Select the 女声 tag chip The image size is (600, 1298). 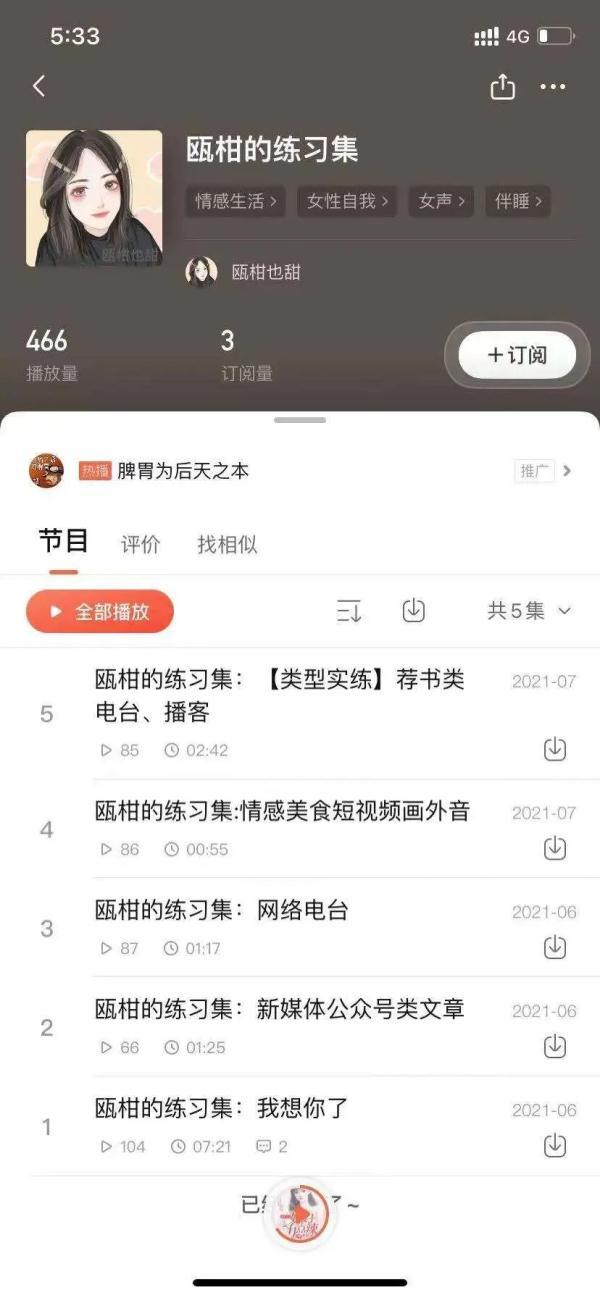coord(441,201)
